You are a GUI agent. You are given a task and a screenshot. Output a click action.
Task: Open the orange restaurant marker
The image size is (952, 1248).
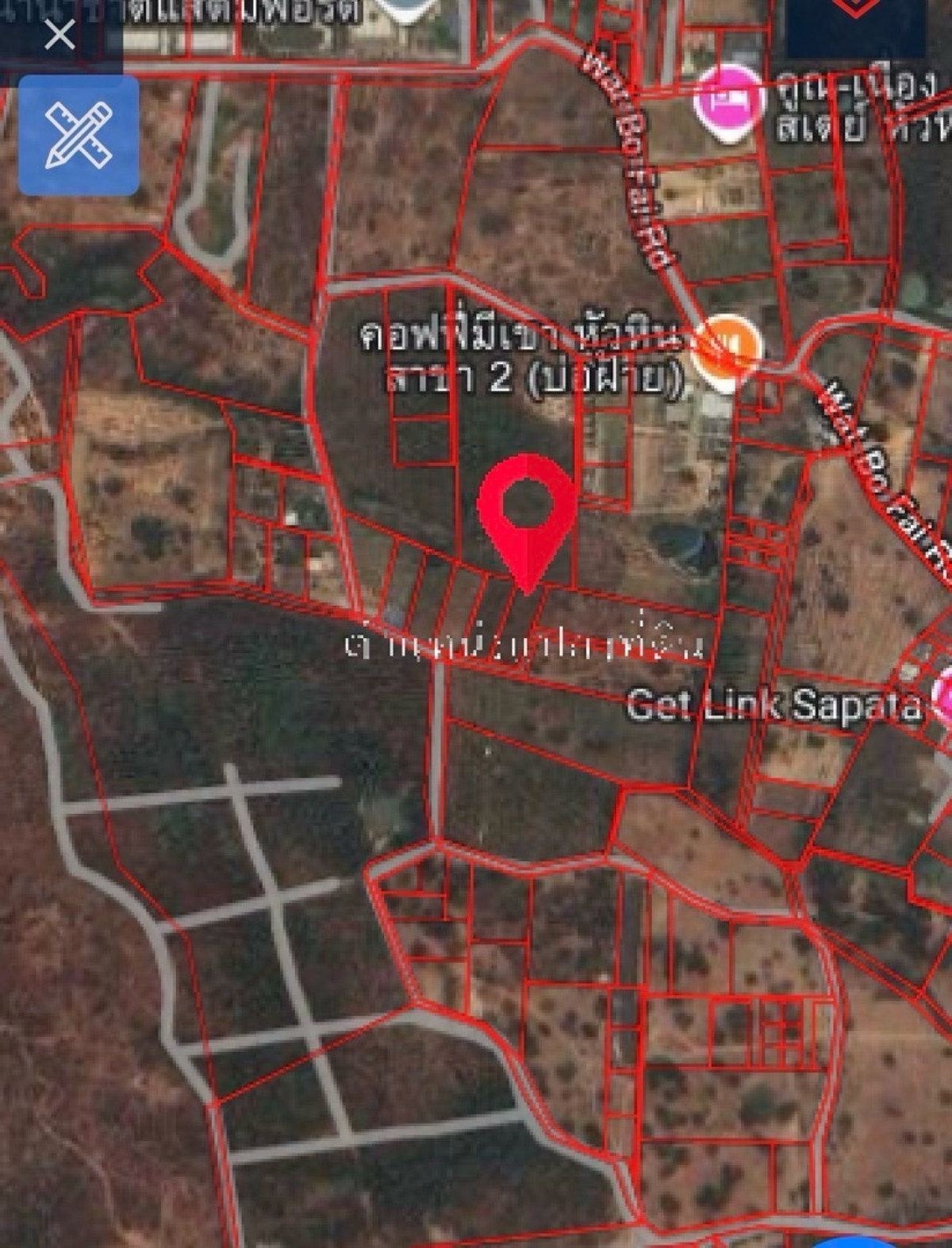click(726, 350)
